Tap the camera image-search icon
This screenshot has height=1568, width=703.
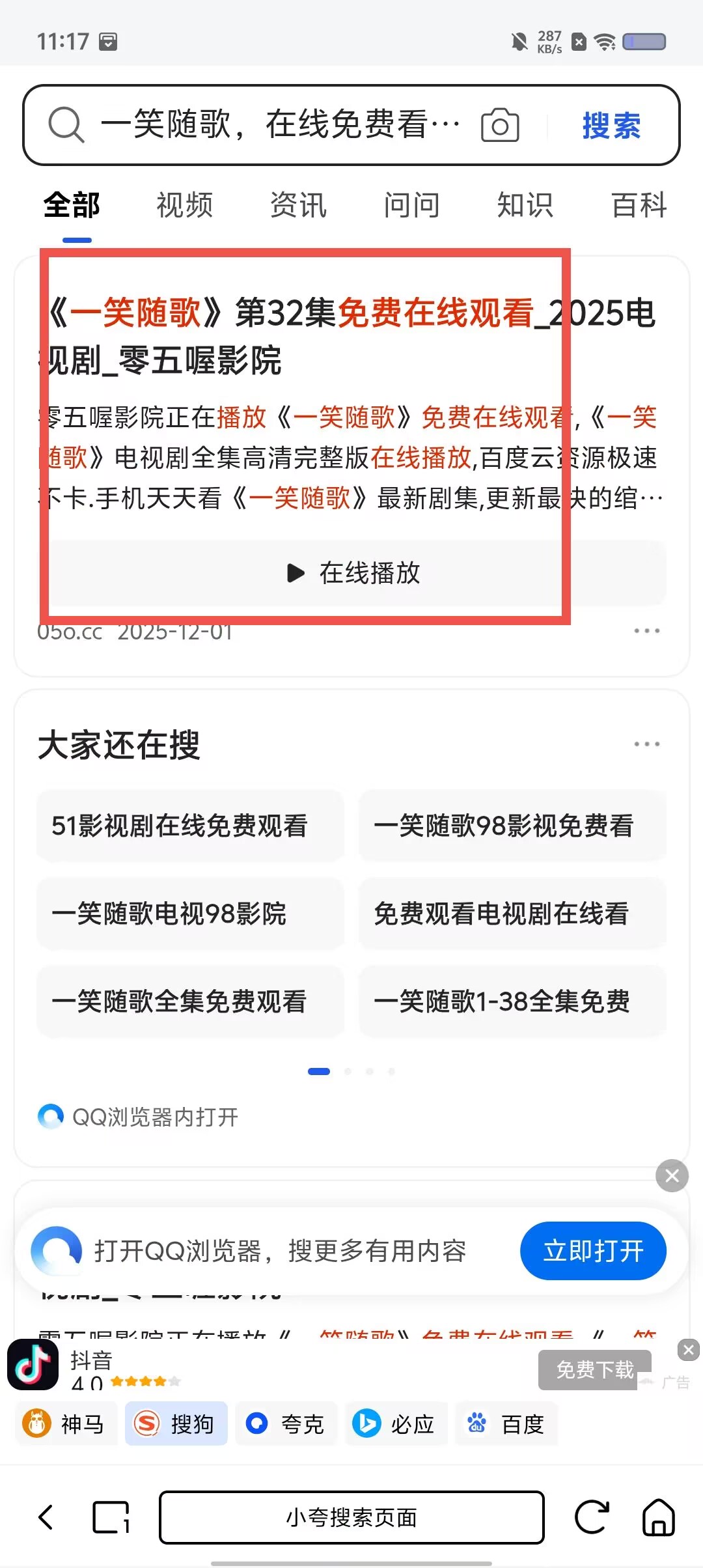coord(500,125)
